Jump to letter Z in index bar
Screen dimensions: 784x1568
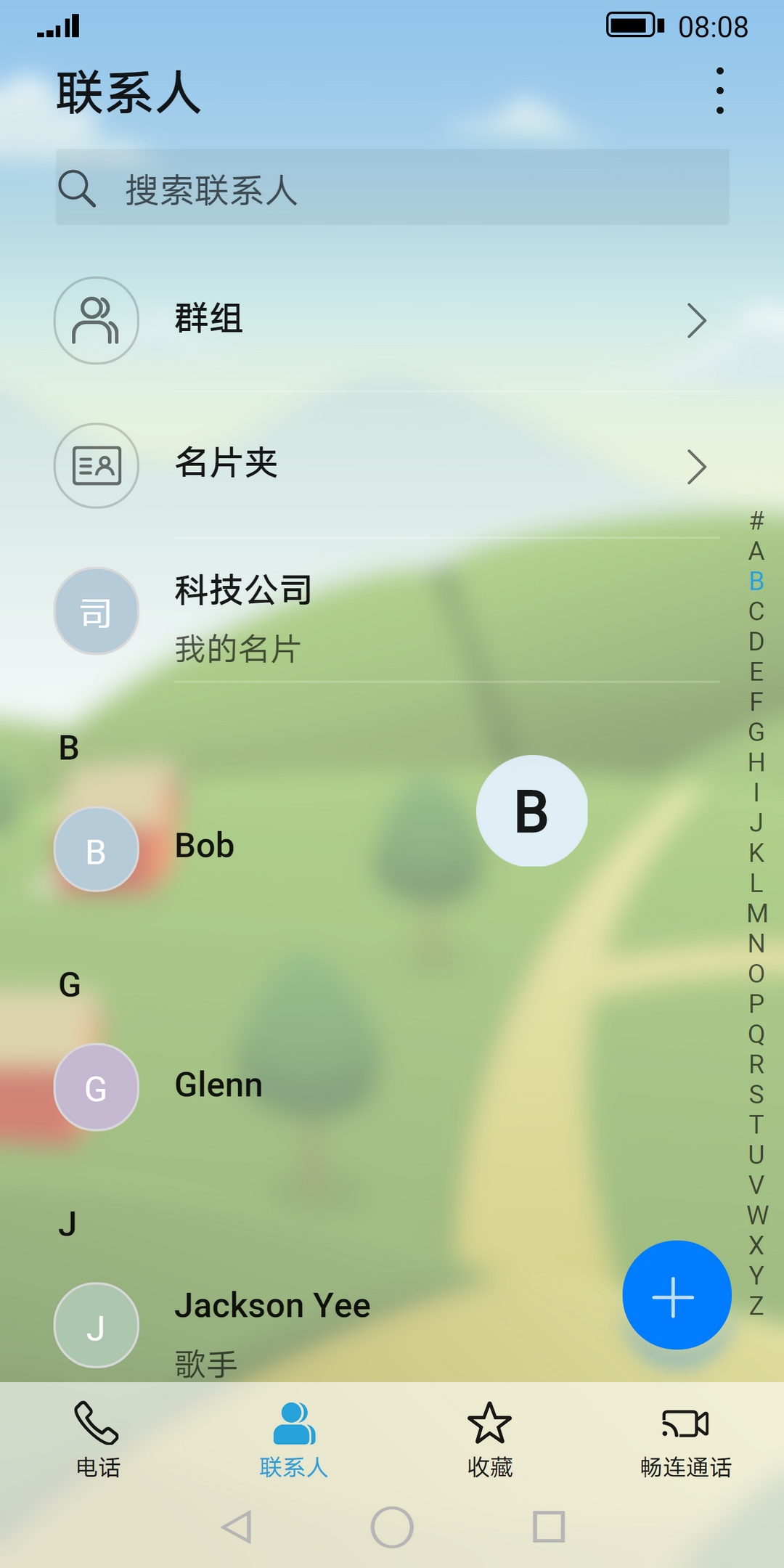756,1305
